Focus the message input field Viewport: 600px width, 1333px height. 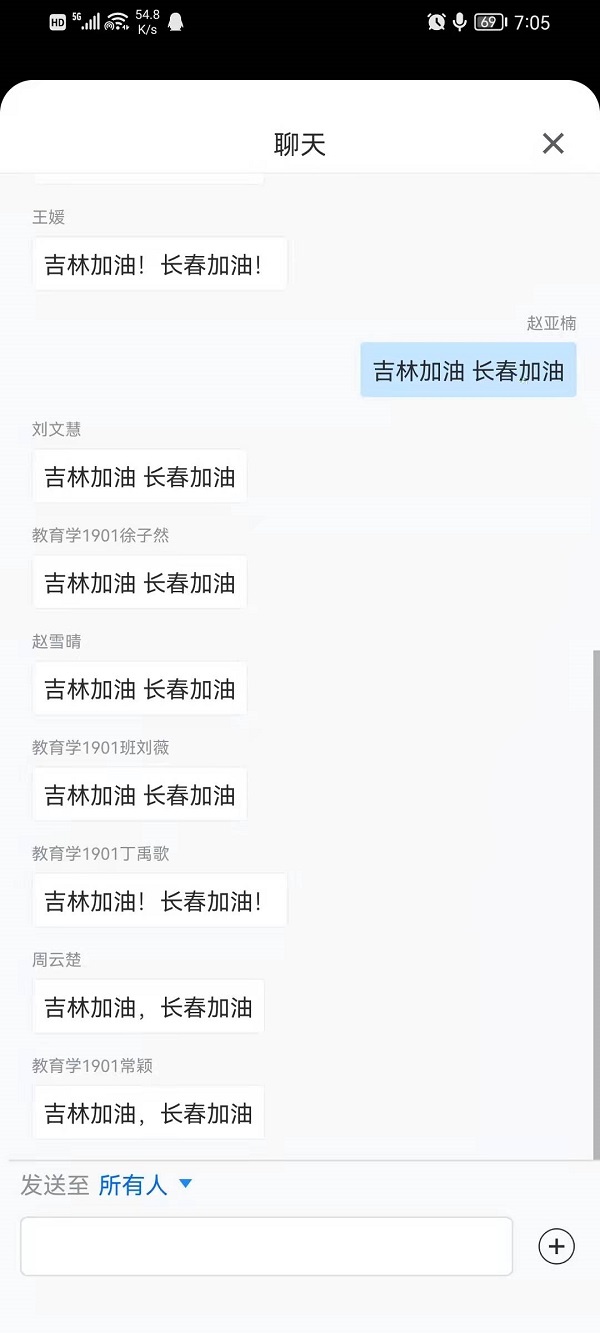pos(266,1246)
